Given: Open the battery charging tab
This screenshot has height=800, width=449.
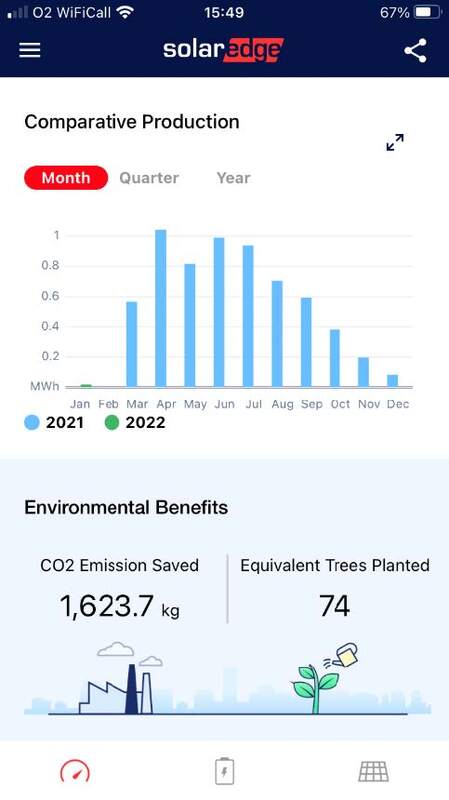Looking at the screenshot, I should pyautogui.click(x=224, y=770).
